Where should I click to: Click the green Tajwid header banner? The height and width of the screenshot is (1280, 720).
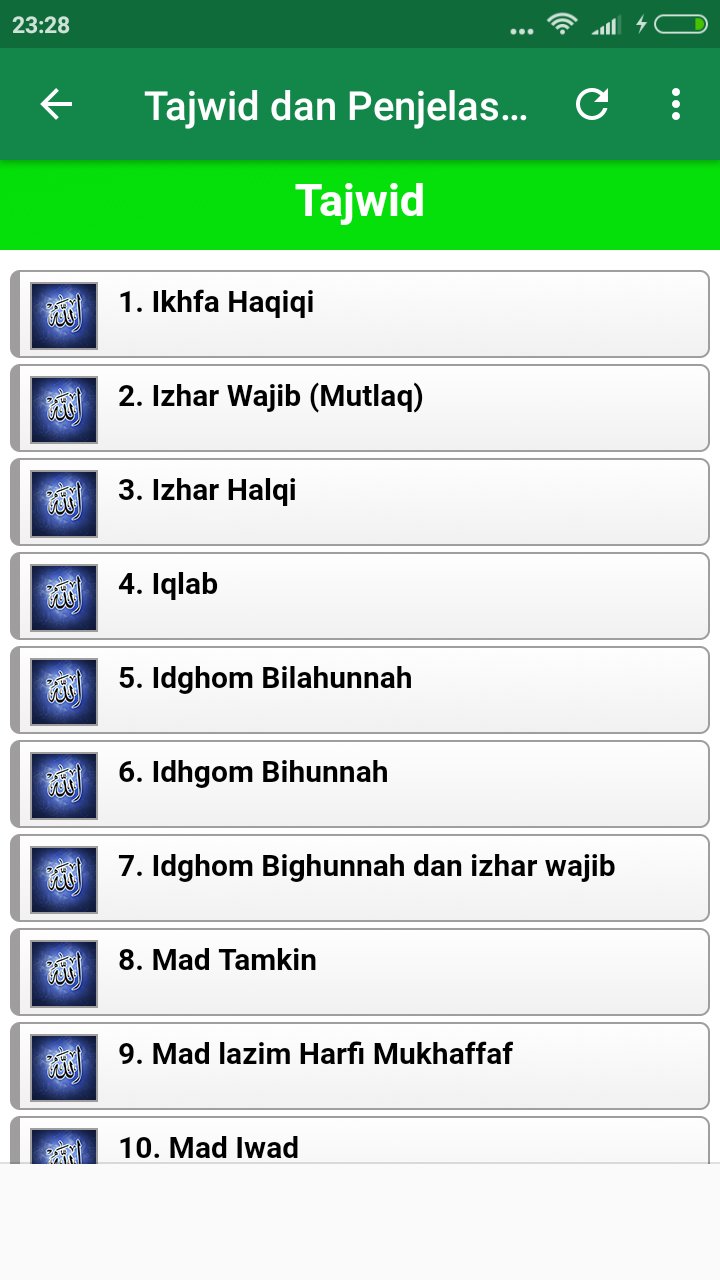360,200
